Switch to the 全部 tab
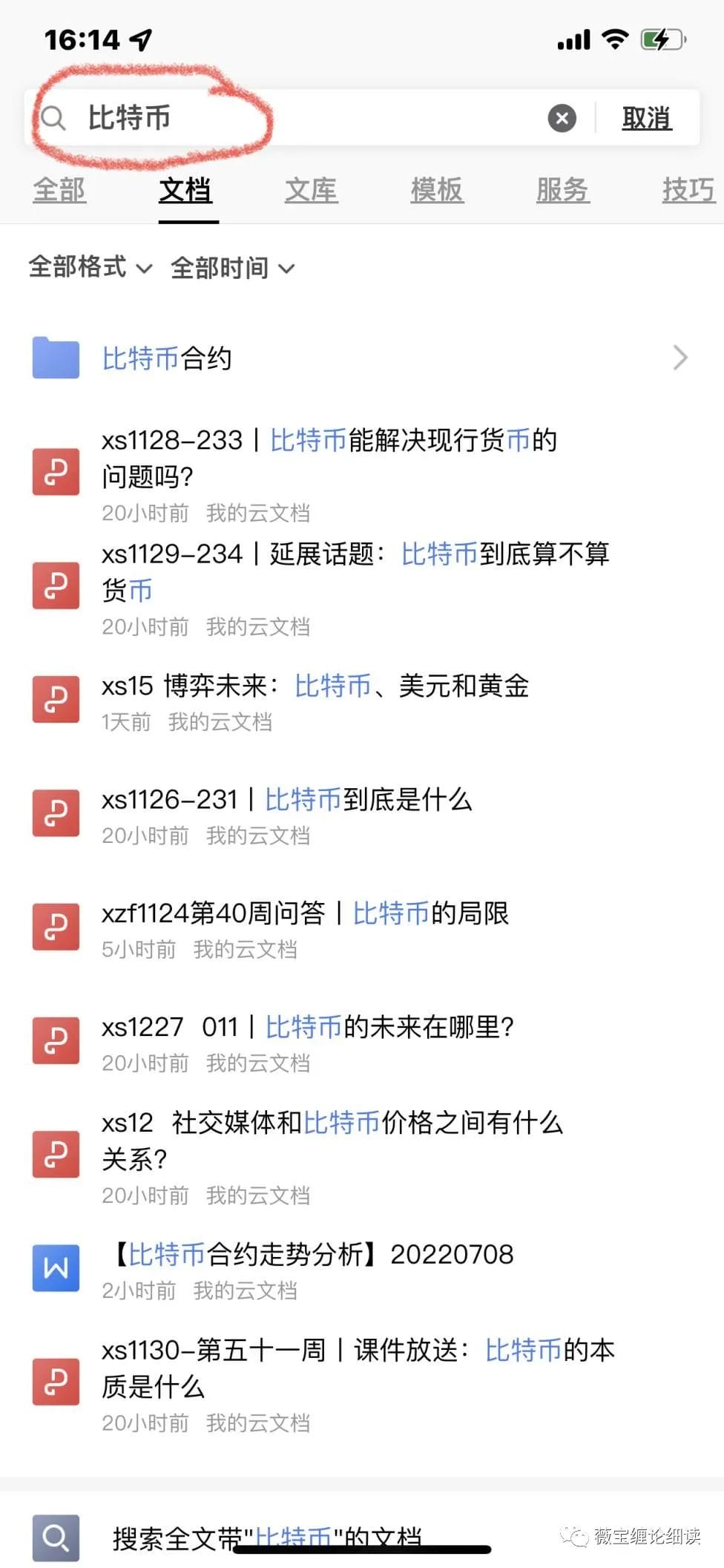Viewport: 724px width, 1568px height. click(x=59, y=190)
